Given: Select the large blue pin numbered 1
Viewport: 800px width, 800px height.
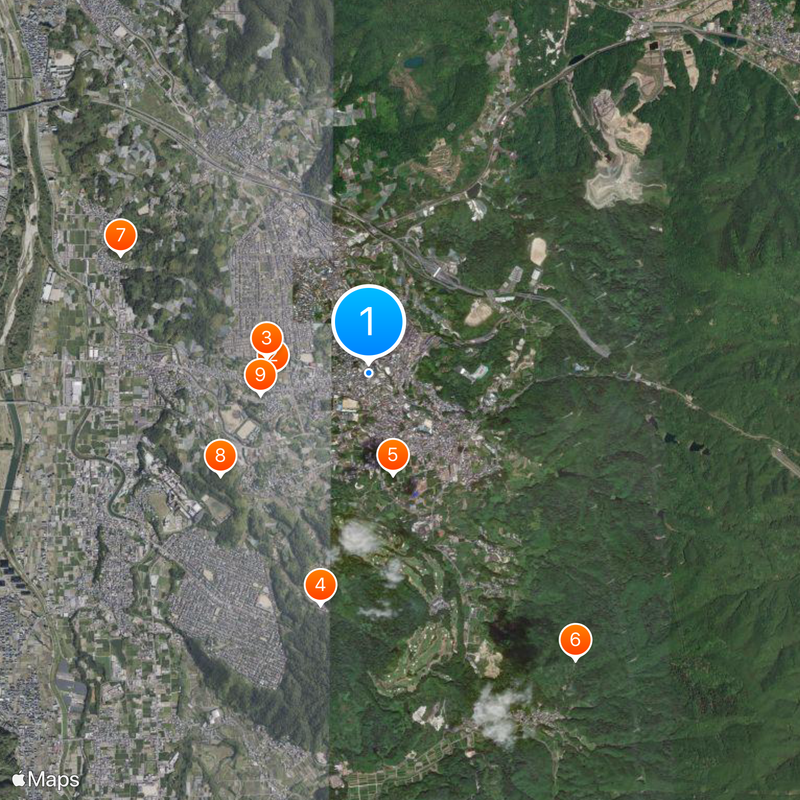Looking at the screenshot, I should (x=368, y=322).
